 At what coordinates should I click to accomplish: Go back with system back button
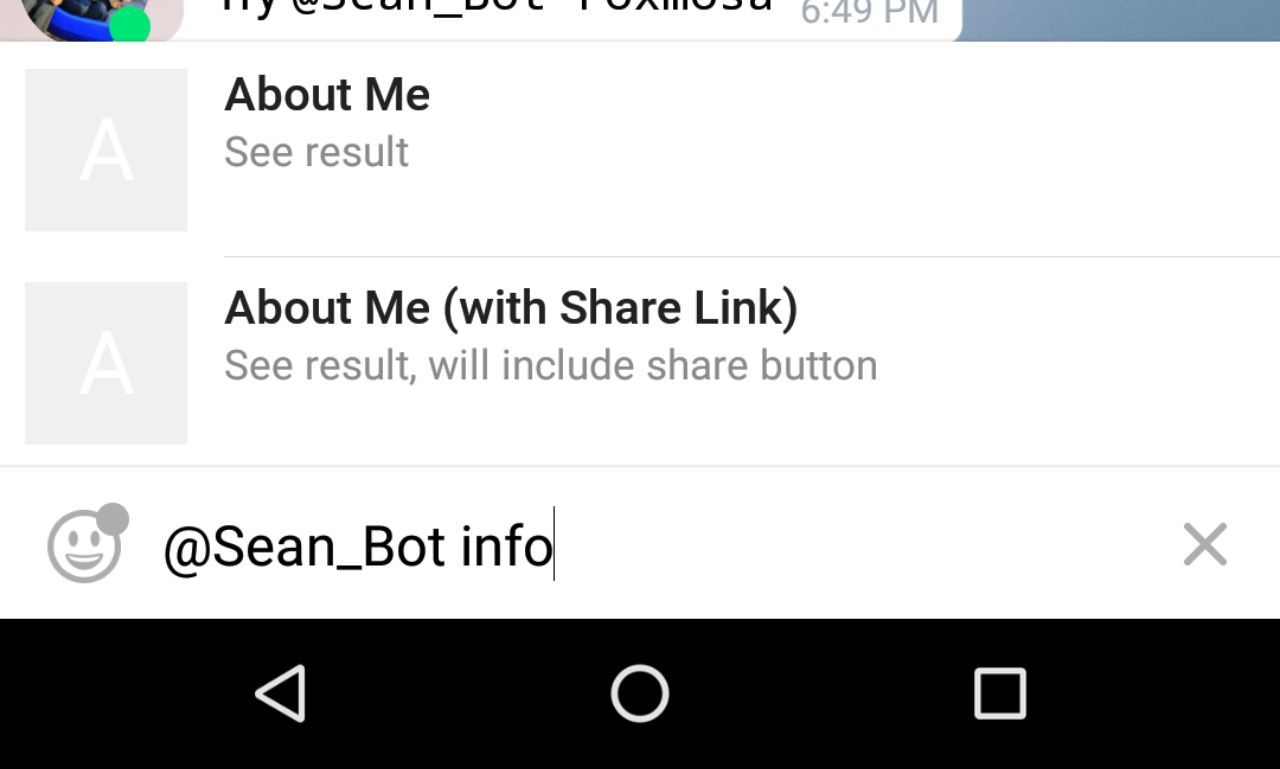(281, 694)
